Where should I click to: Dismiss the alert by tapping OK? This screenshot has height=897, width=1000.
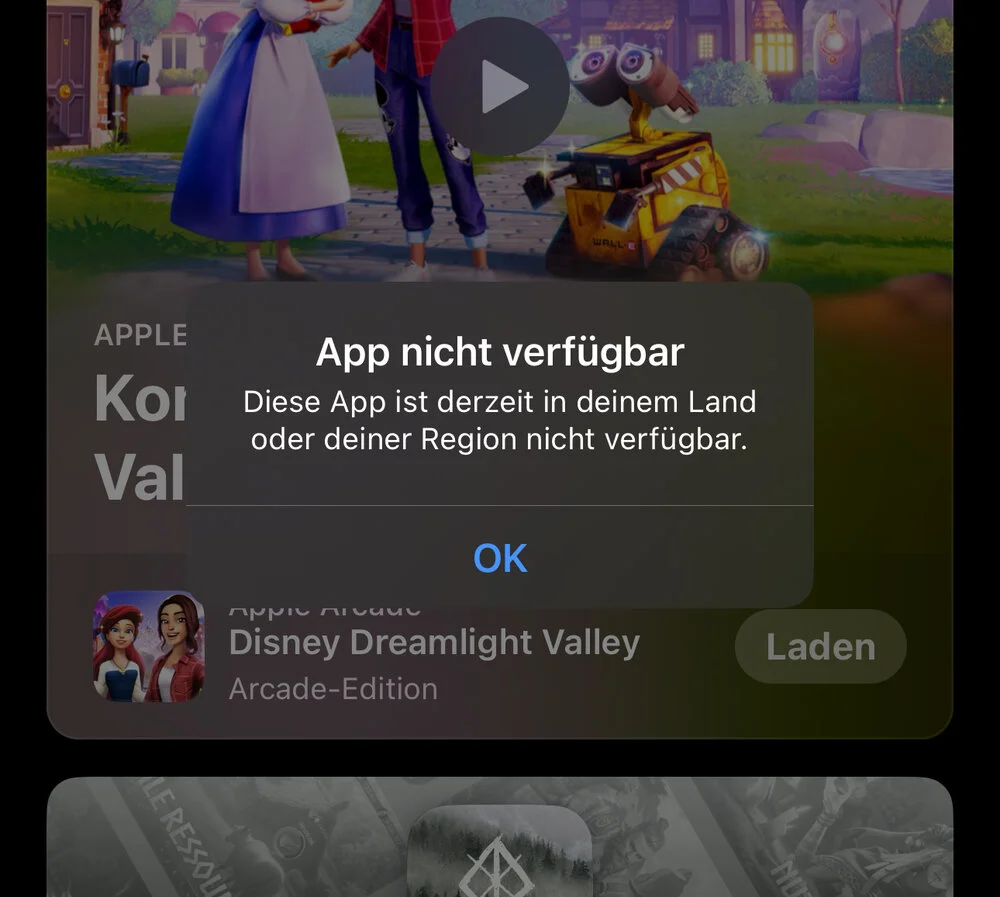500,558
